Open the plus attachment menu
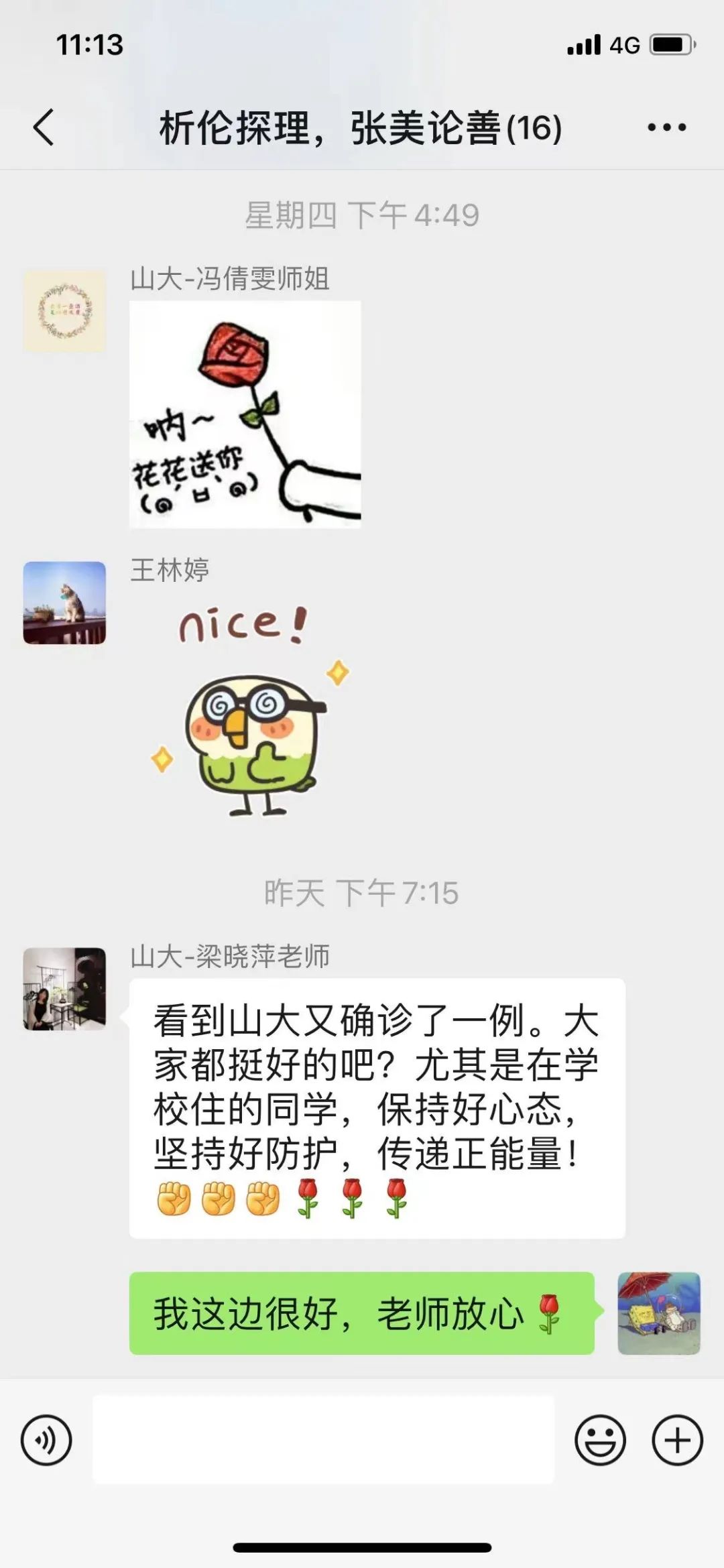Viewport: 724px width, 1568px height. coord(677,1440)
